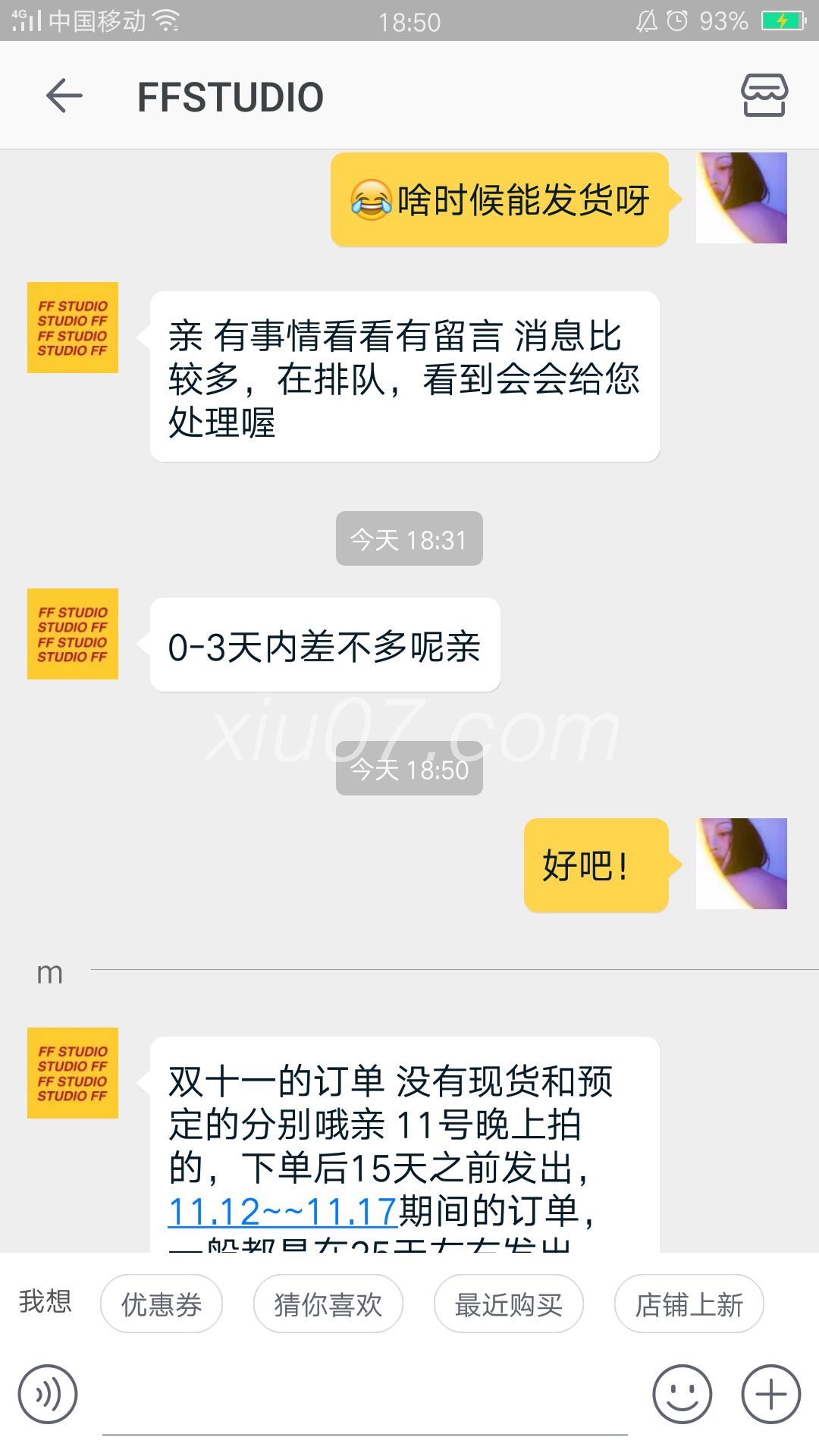Select the 猜你喜欢 chip
The image size is (819, 1456).
coord(328,1304)
